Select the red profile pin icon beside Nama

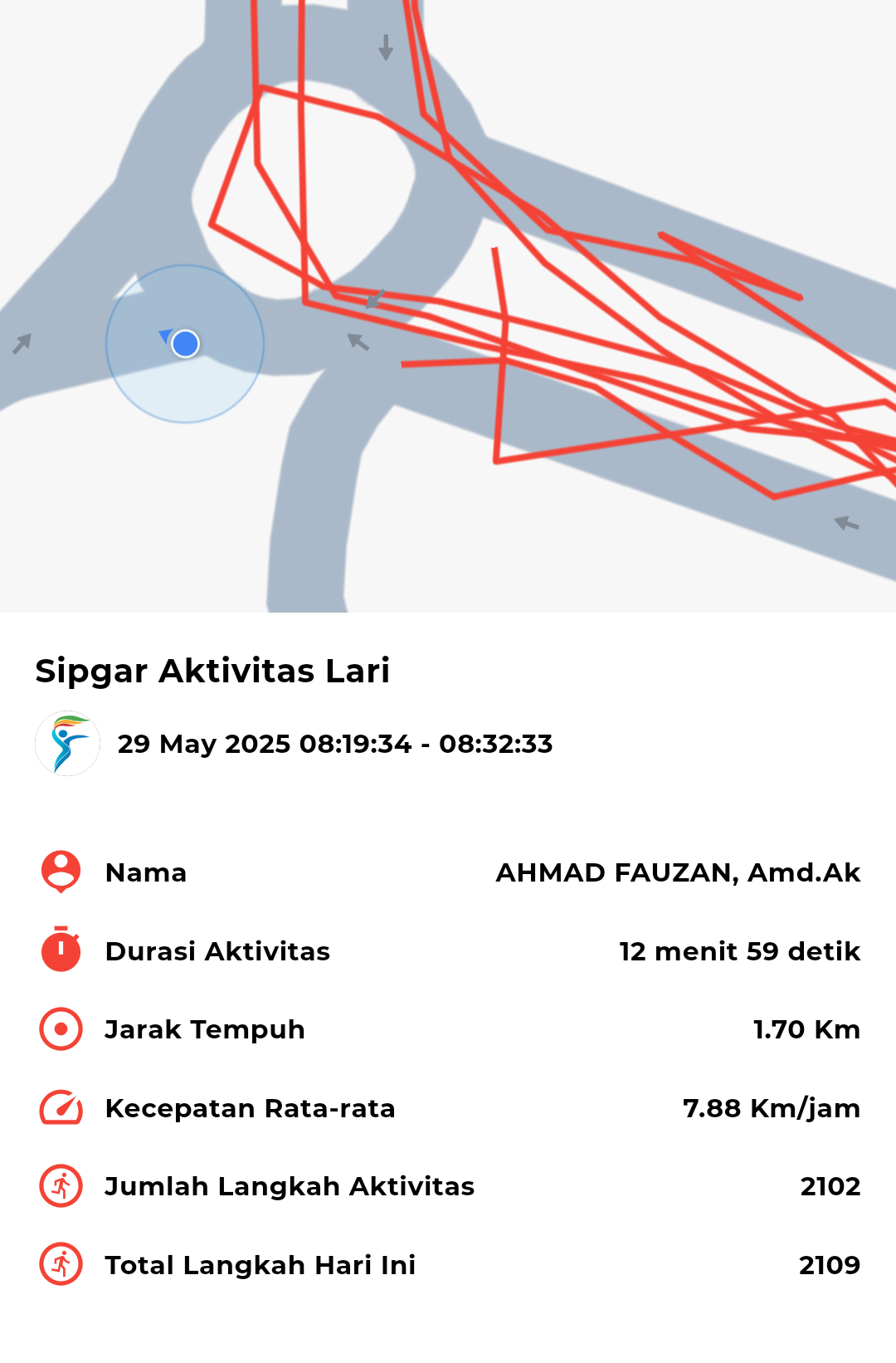click(x=59, y=872)
